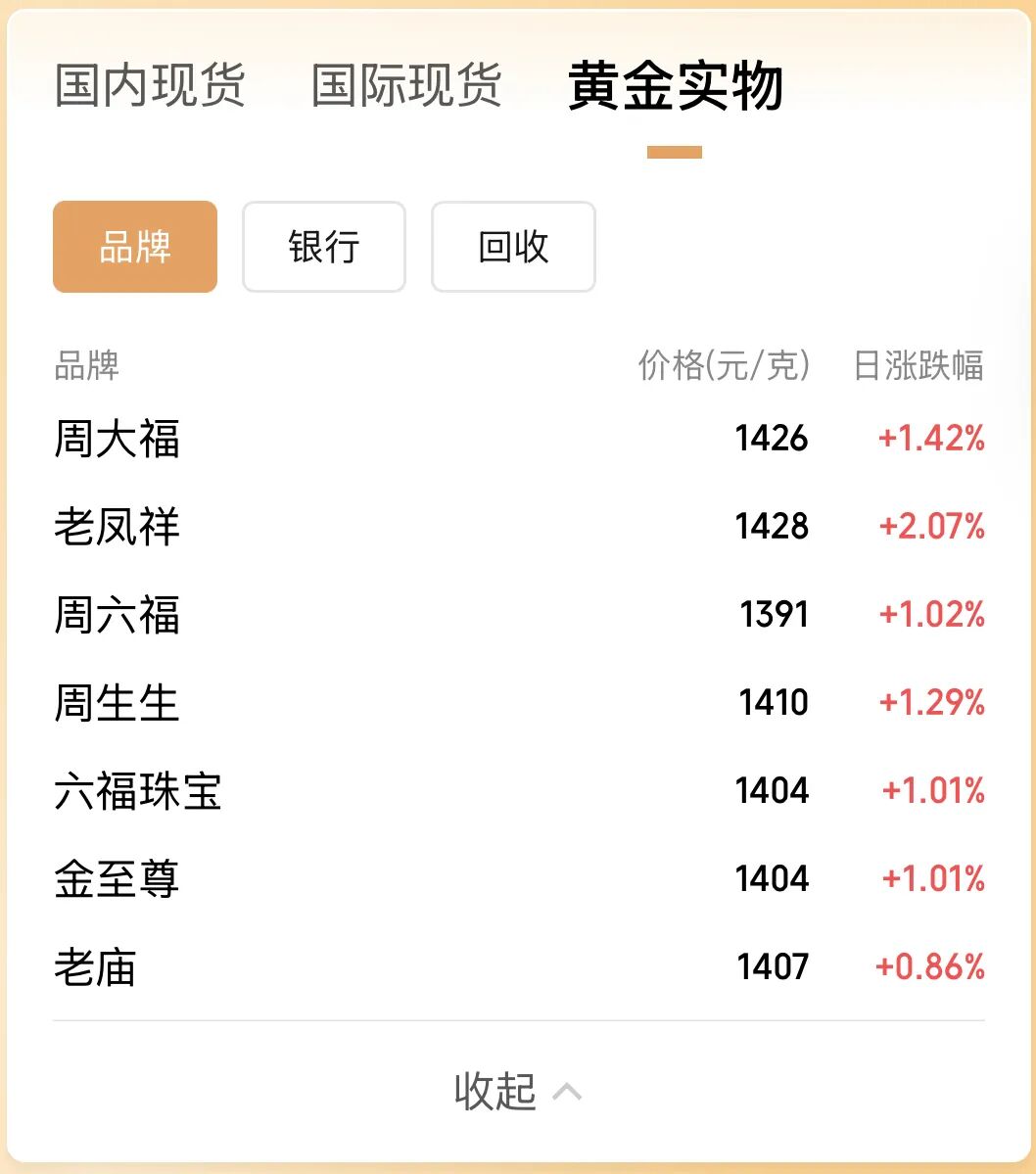Show 回收 gold prices

(x=513, y=247)
